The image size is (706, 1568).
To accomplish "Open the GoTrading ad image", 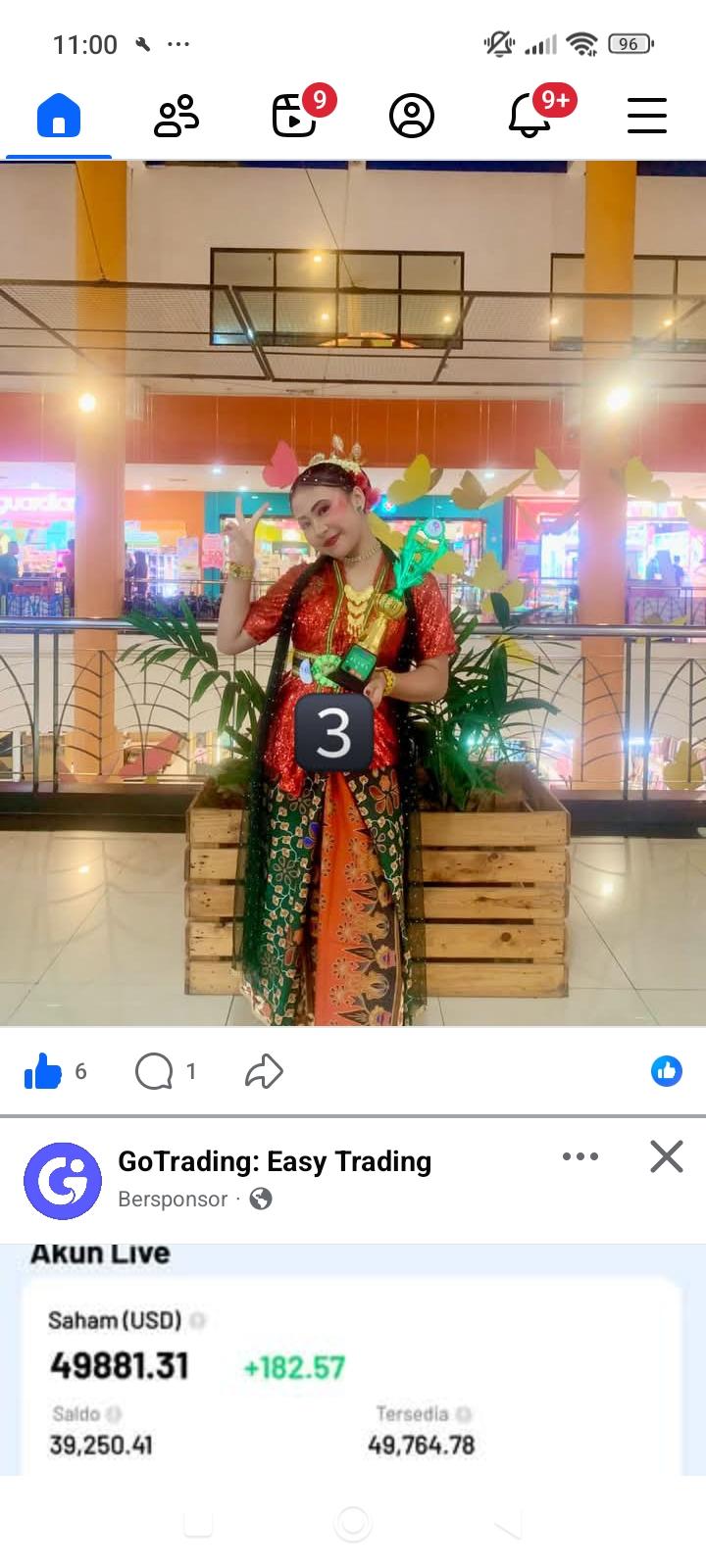I will (353, 1360).
